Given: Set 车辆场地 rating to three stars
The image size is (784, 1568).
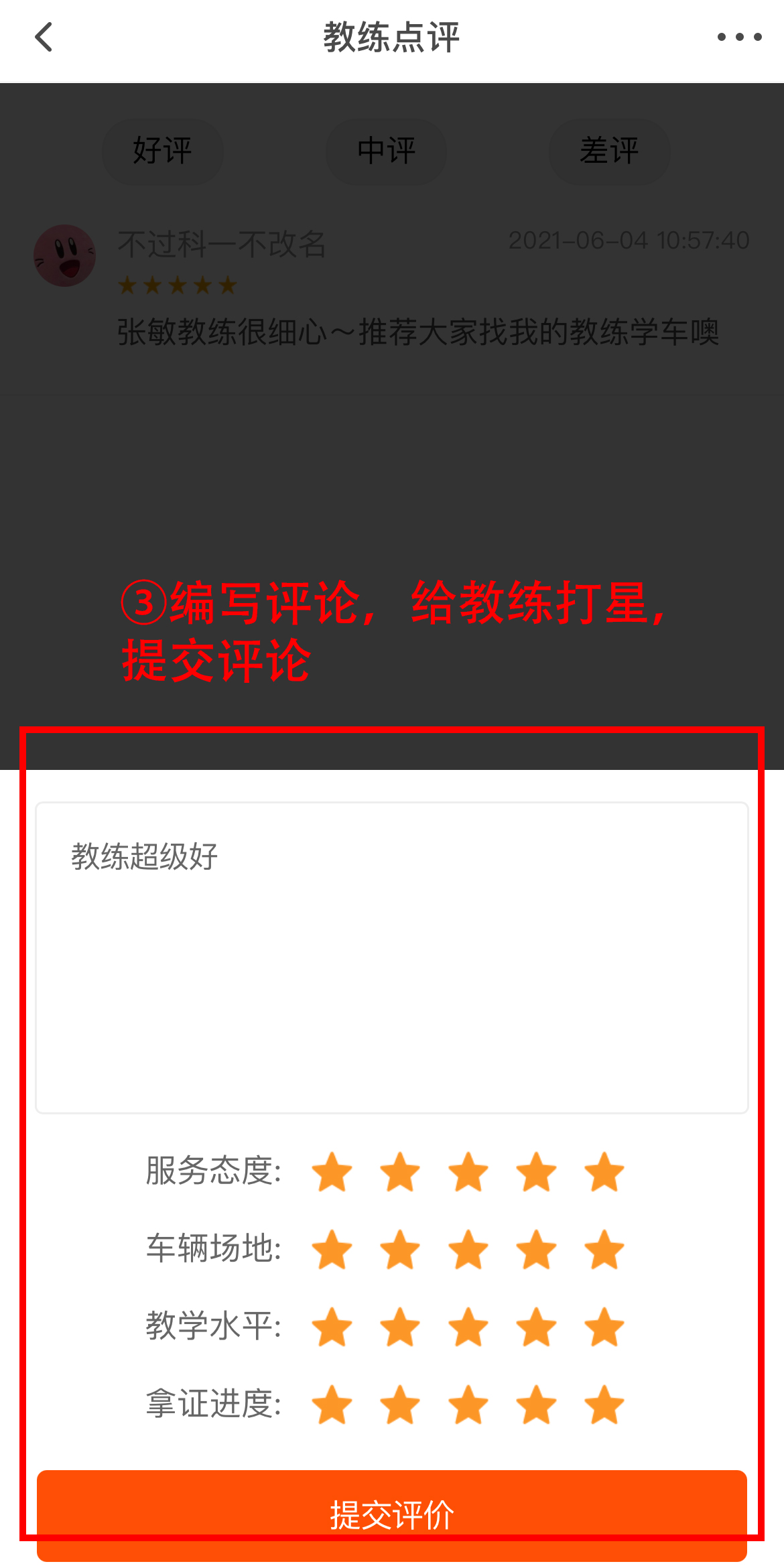Looking at the screenshot, I should tap(468, 1249).
